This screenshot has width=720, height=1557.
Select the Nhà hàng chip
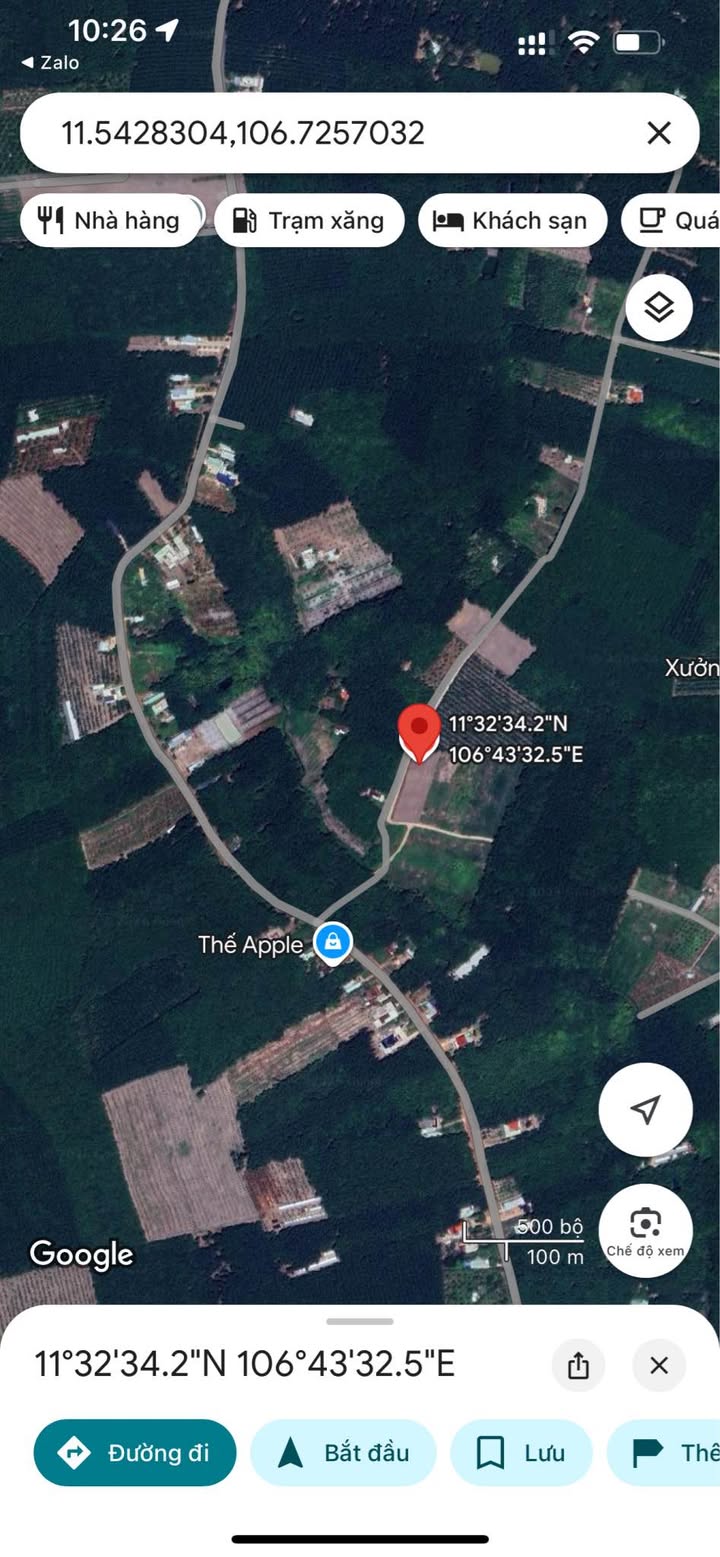110,220
